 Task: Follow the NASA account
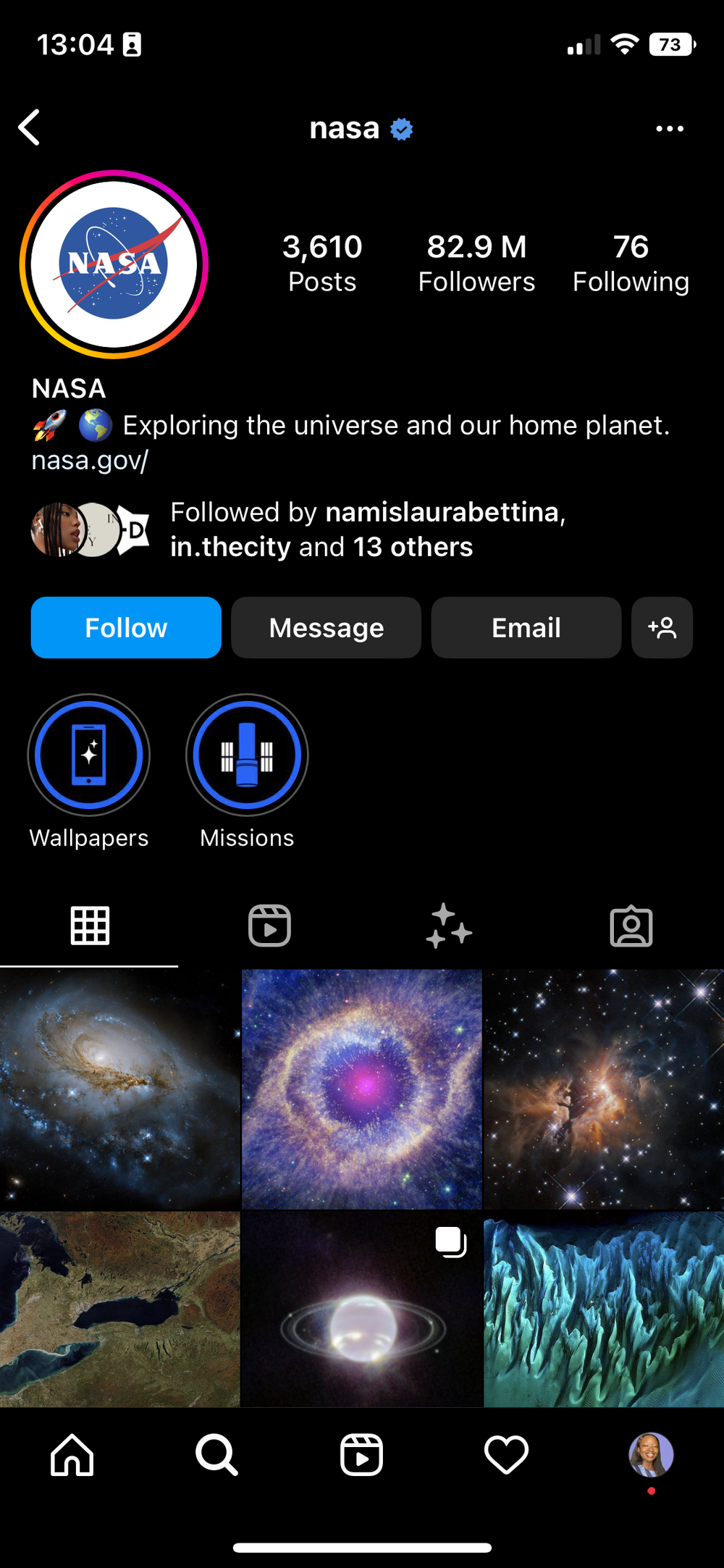(125, 628)
